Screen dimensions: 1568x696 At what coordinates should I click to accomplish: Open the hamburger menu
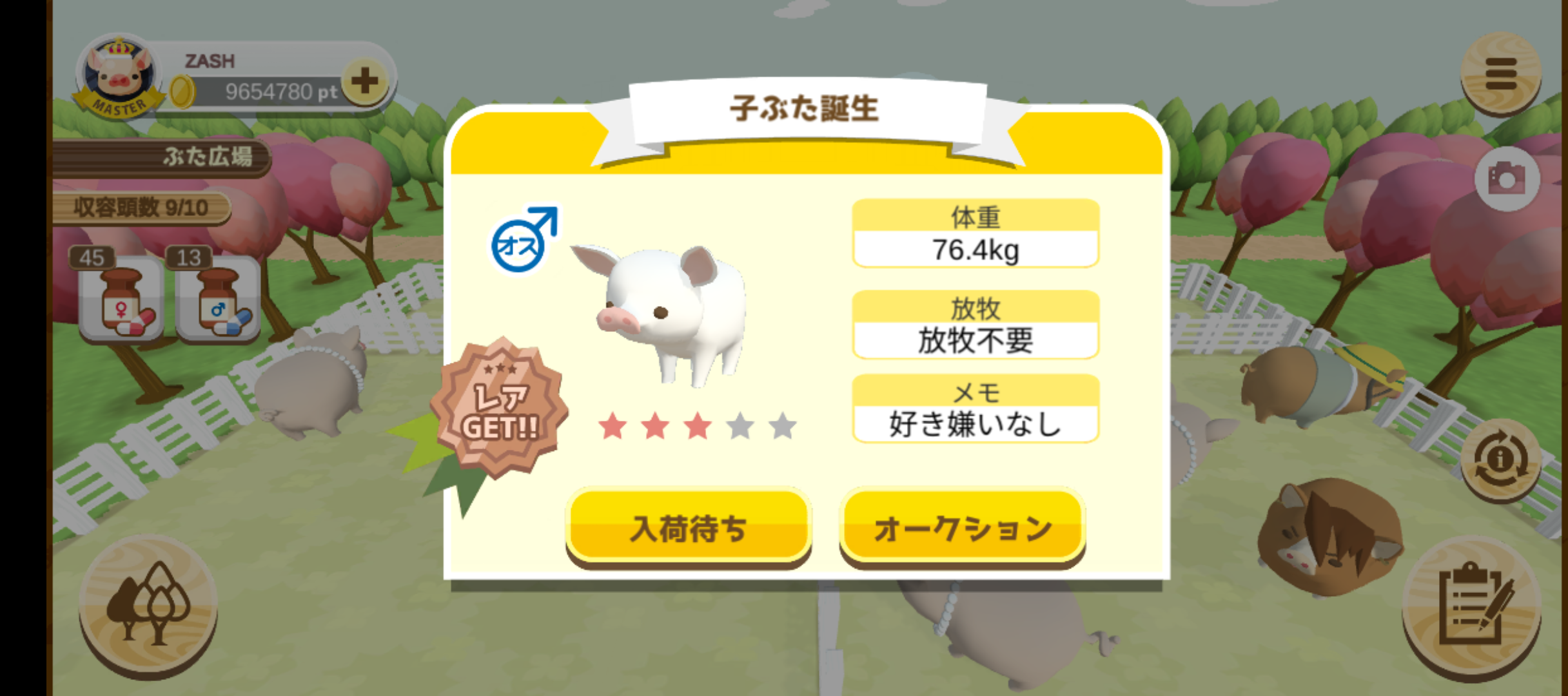tap(1500, 74)
